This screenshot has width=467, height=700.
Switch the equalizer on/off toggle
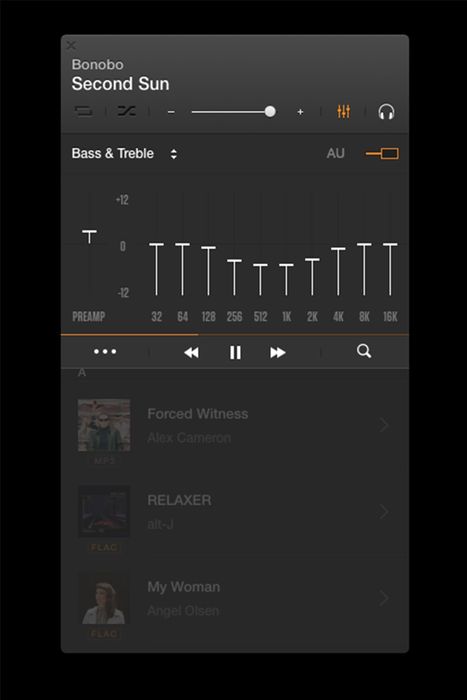(x=382, y=154)
